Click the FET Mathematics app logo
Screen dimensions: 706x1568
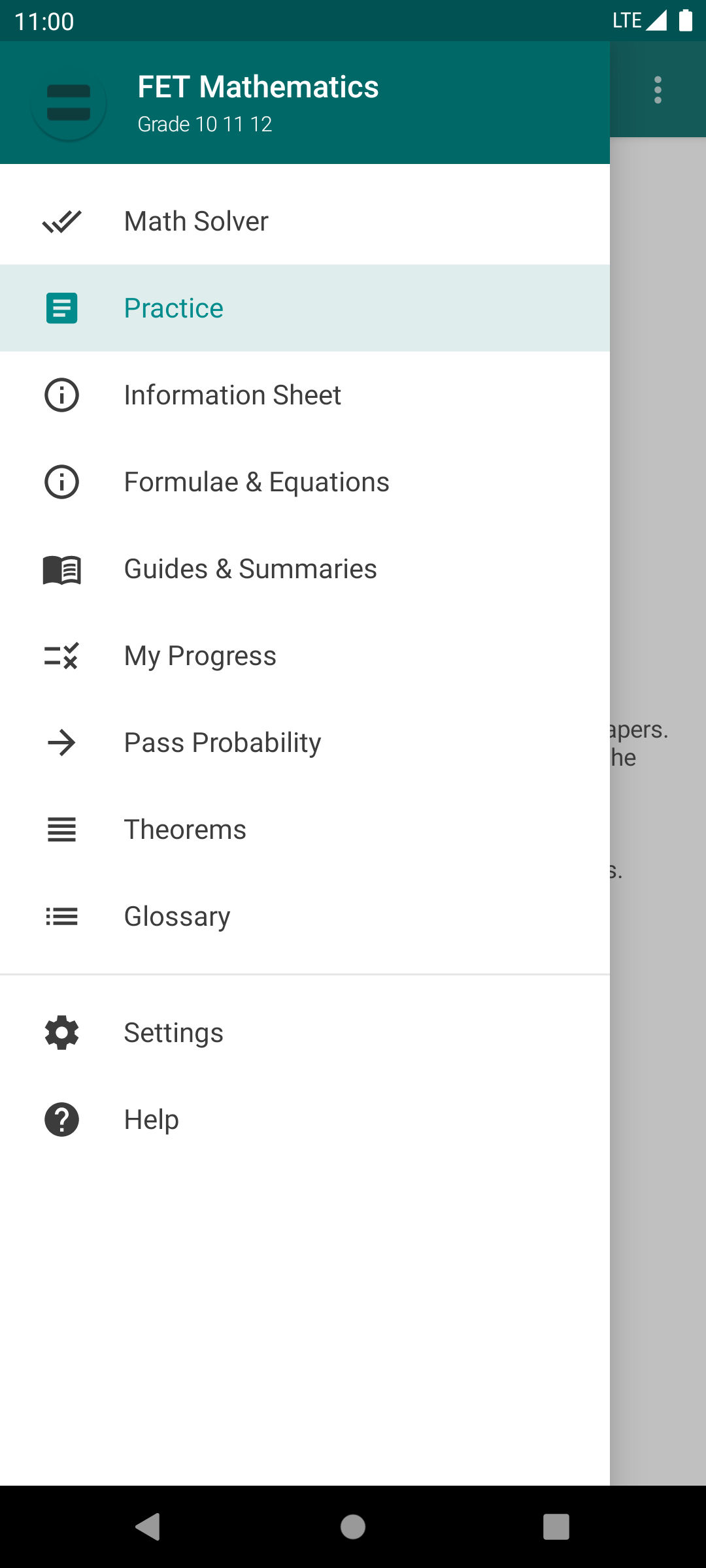69,103
